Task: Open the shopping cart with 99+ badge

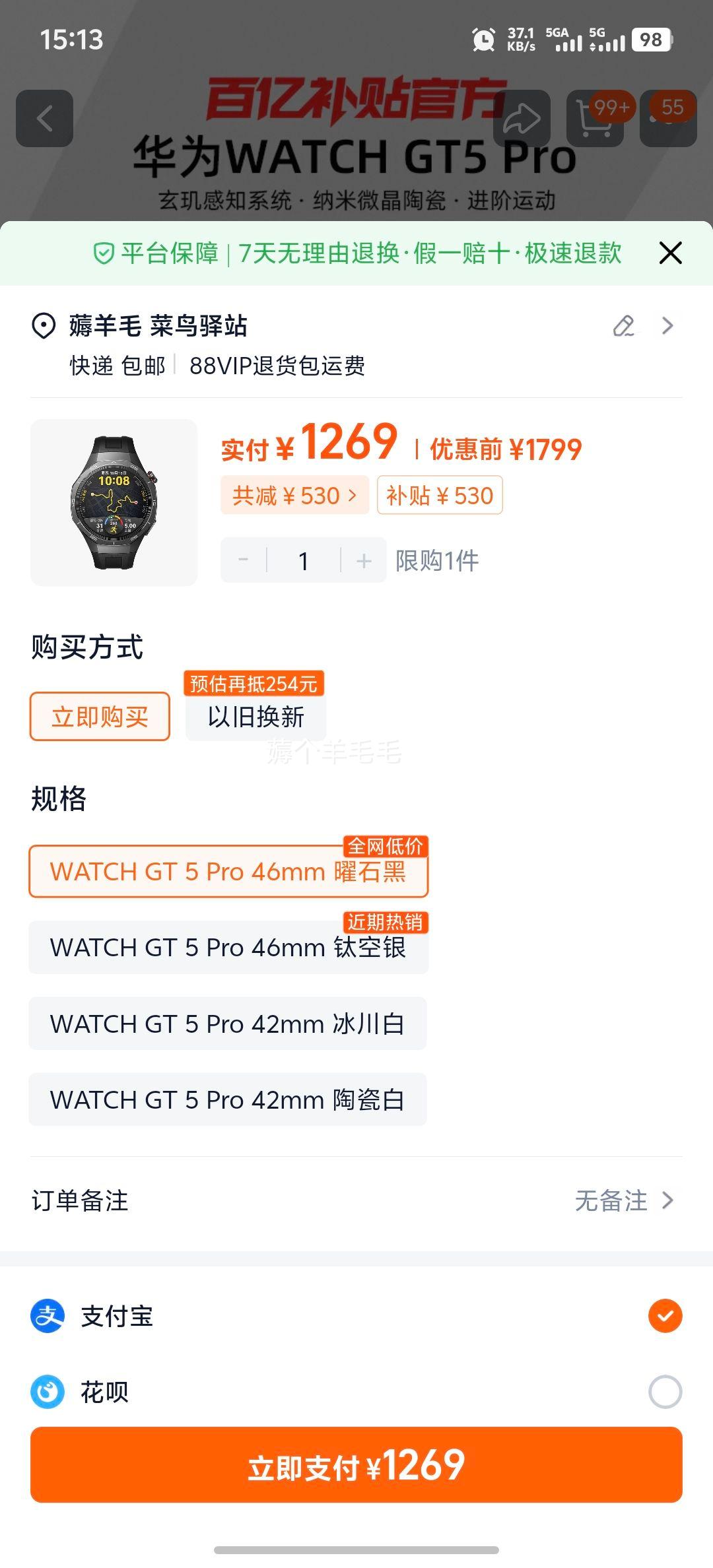Action: 596,119
